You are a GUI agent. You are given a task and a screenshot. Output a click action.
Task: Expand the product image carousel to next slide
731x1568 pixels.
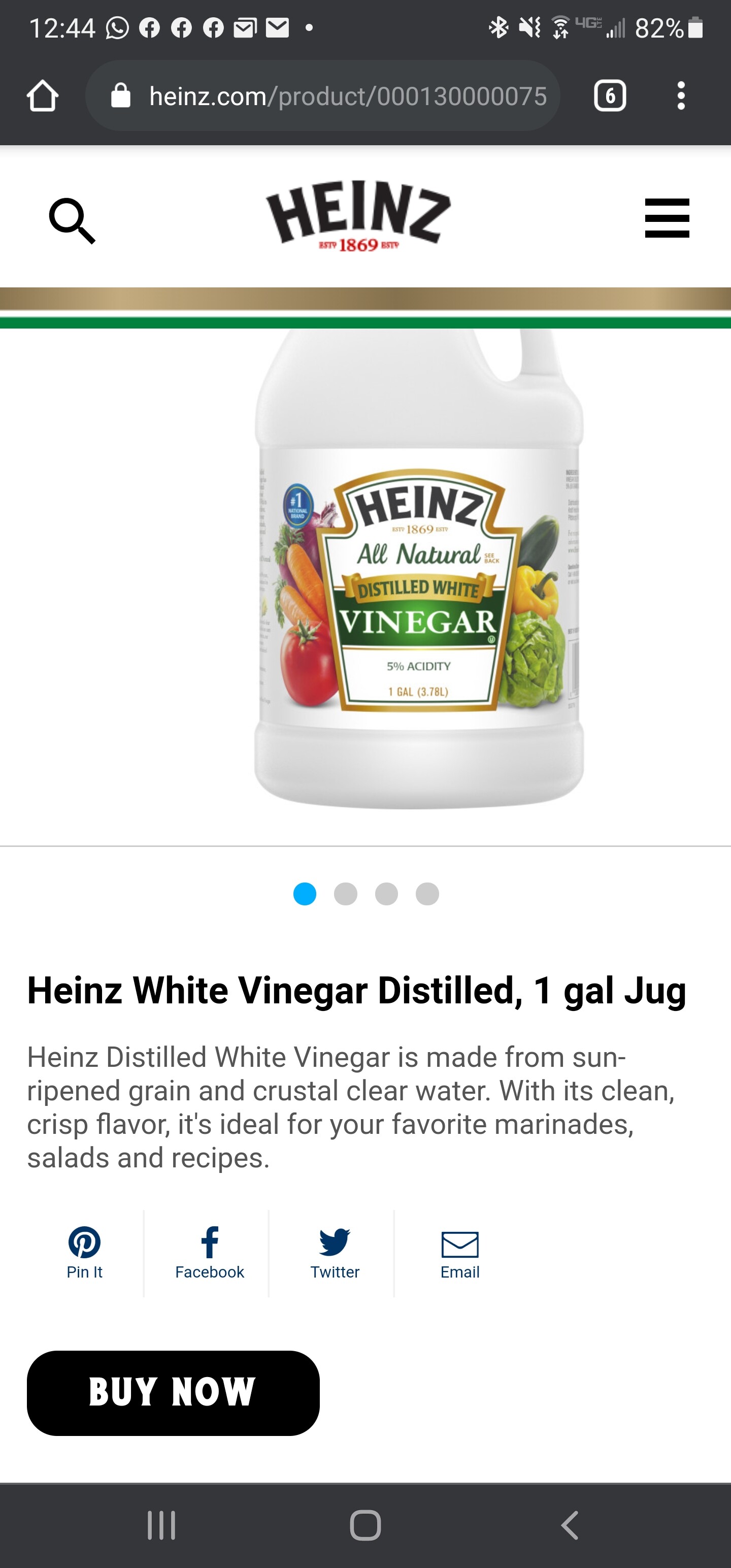pyautogui.click(x=346, y=894)
